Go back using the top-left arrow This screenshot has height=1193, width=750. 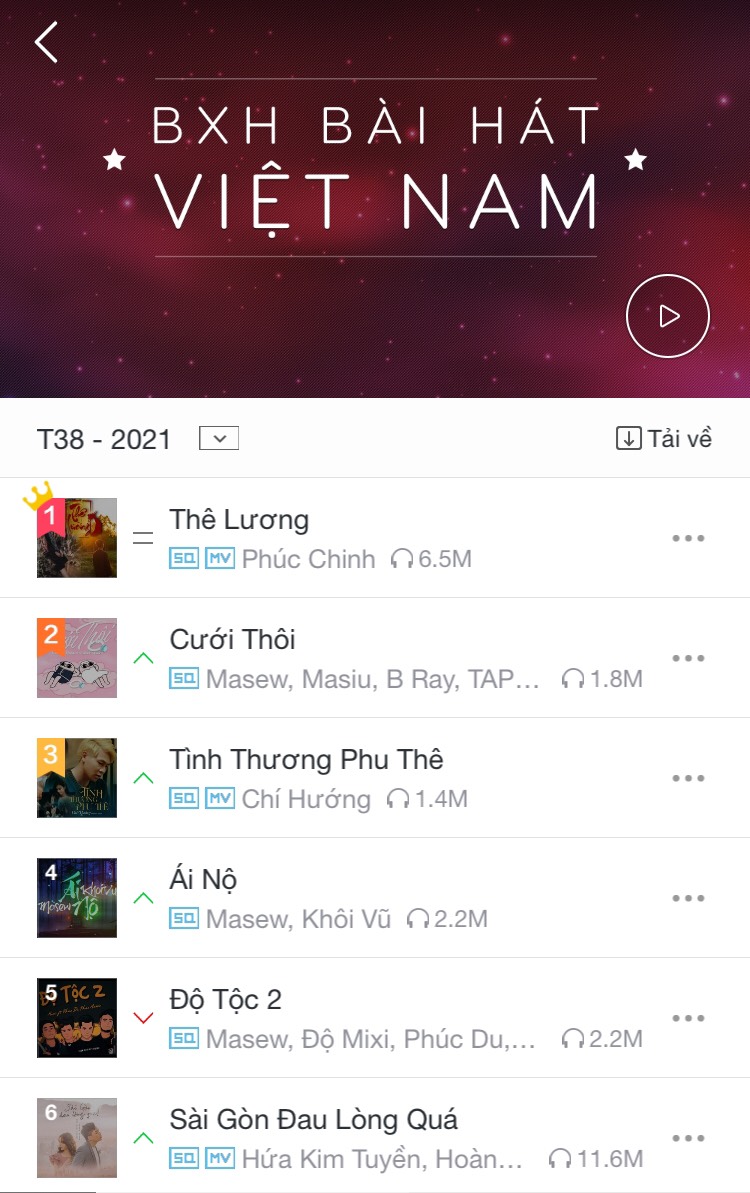tap(46, 43)
